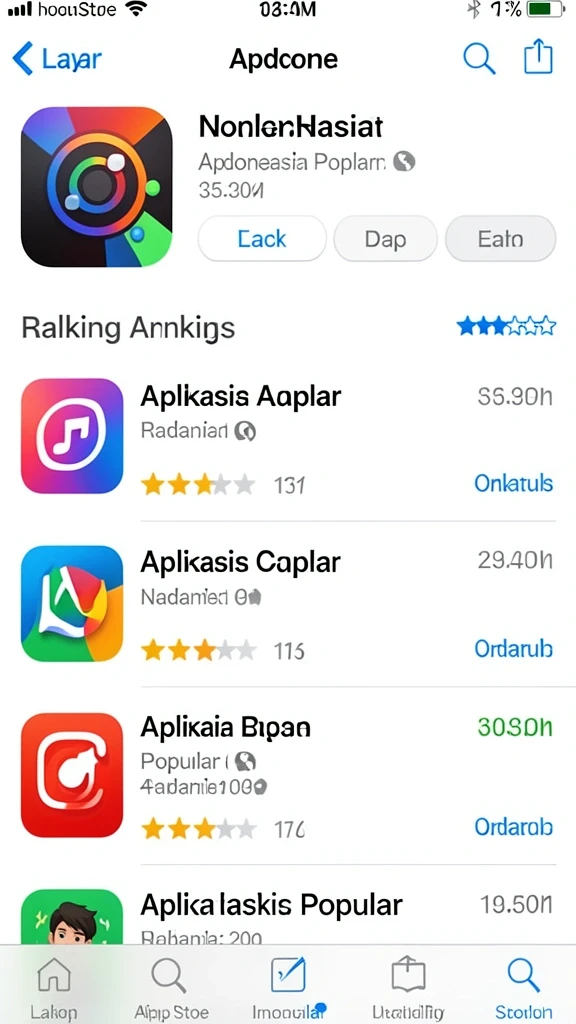Tap Ordarob for Aplikaia Bipan
Viewport: 576px width, 1024px height.
coord(513,827)
